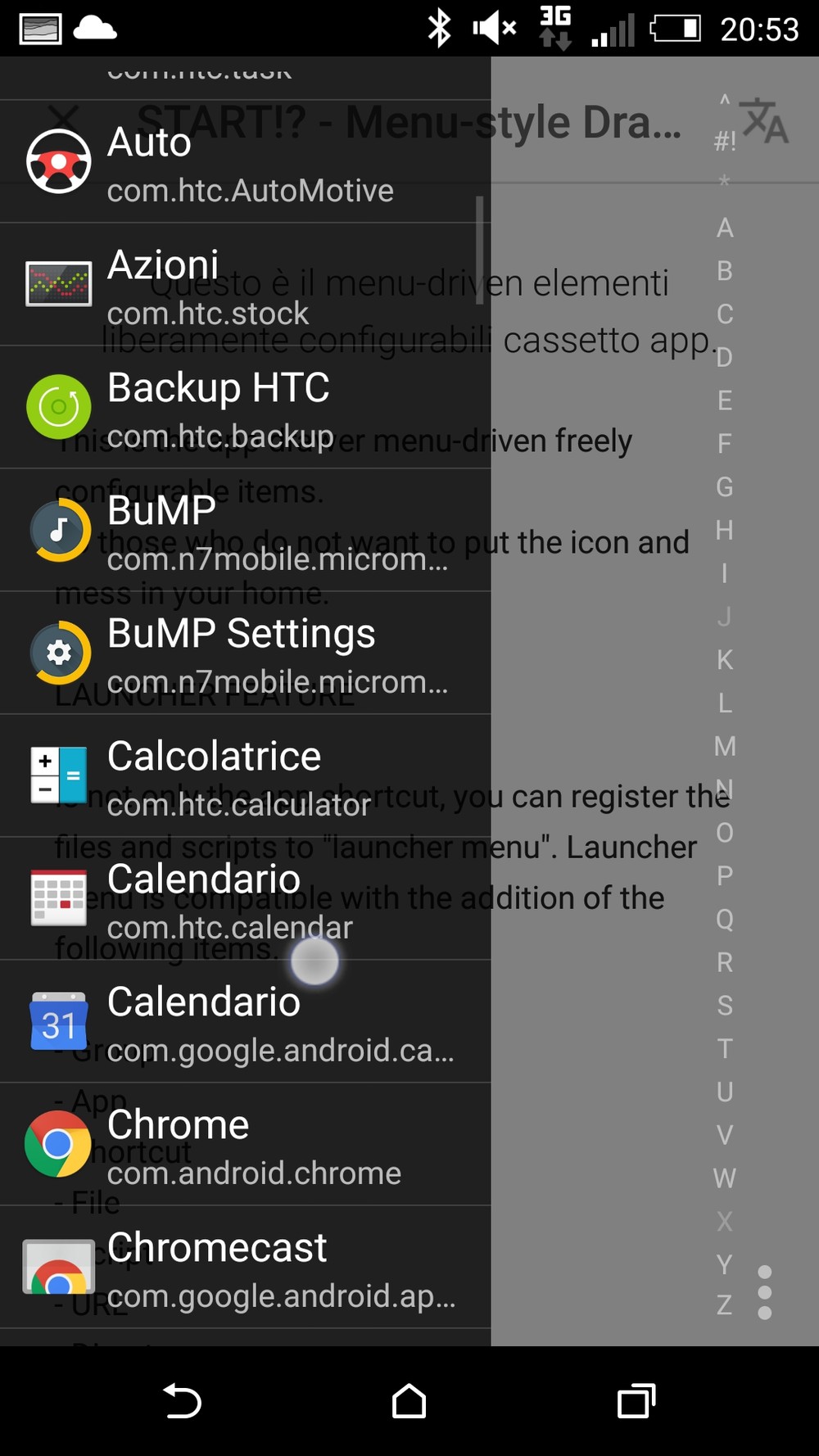Image resolution: width=819 pixels, height=1456 pixels.
Task: Open BuMP music player
Action: click(x=246, y=531)
